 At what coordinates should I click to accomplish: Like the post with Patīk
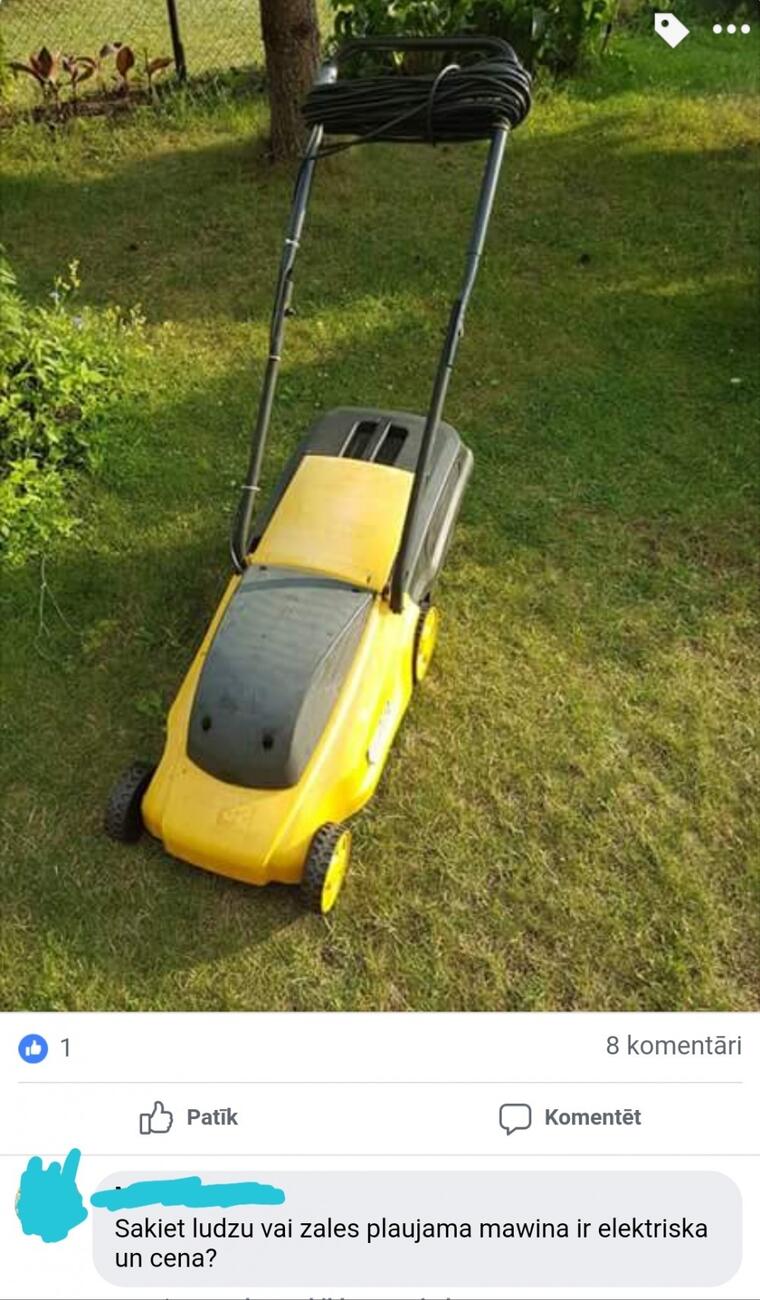(x=189, y=1117)
